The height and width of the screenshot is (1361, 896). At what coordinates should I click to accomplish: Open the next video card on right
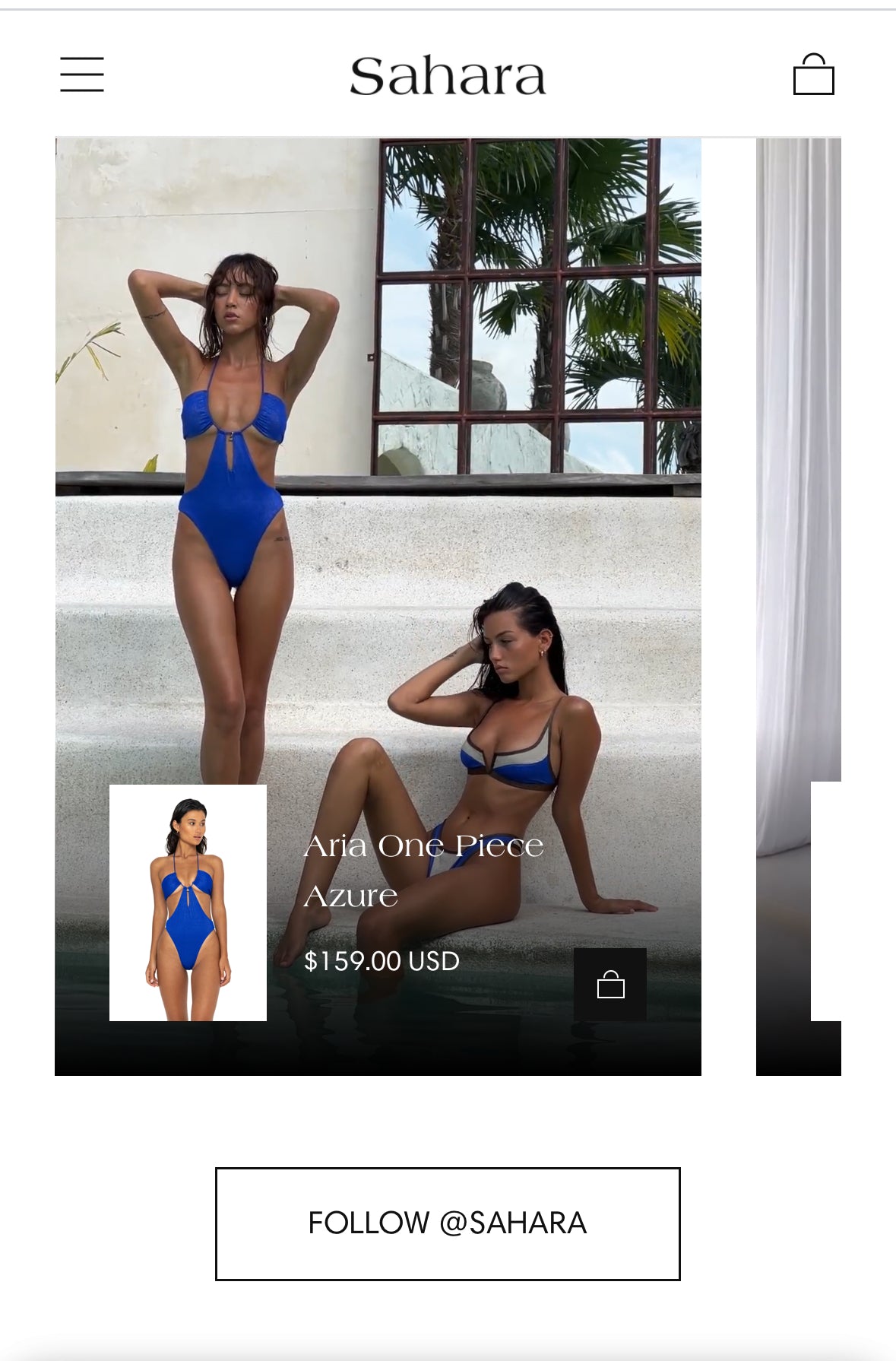click(798, 532)
